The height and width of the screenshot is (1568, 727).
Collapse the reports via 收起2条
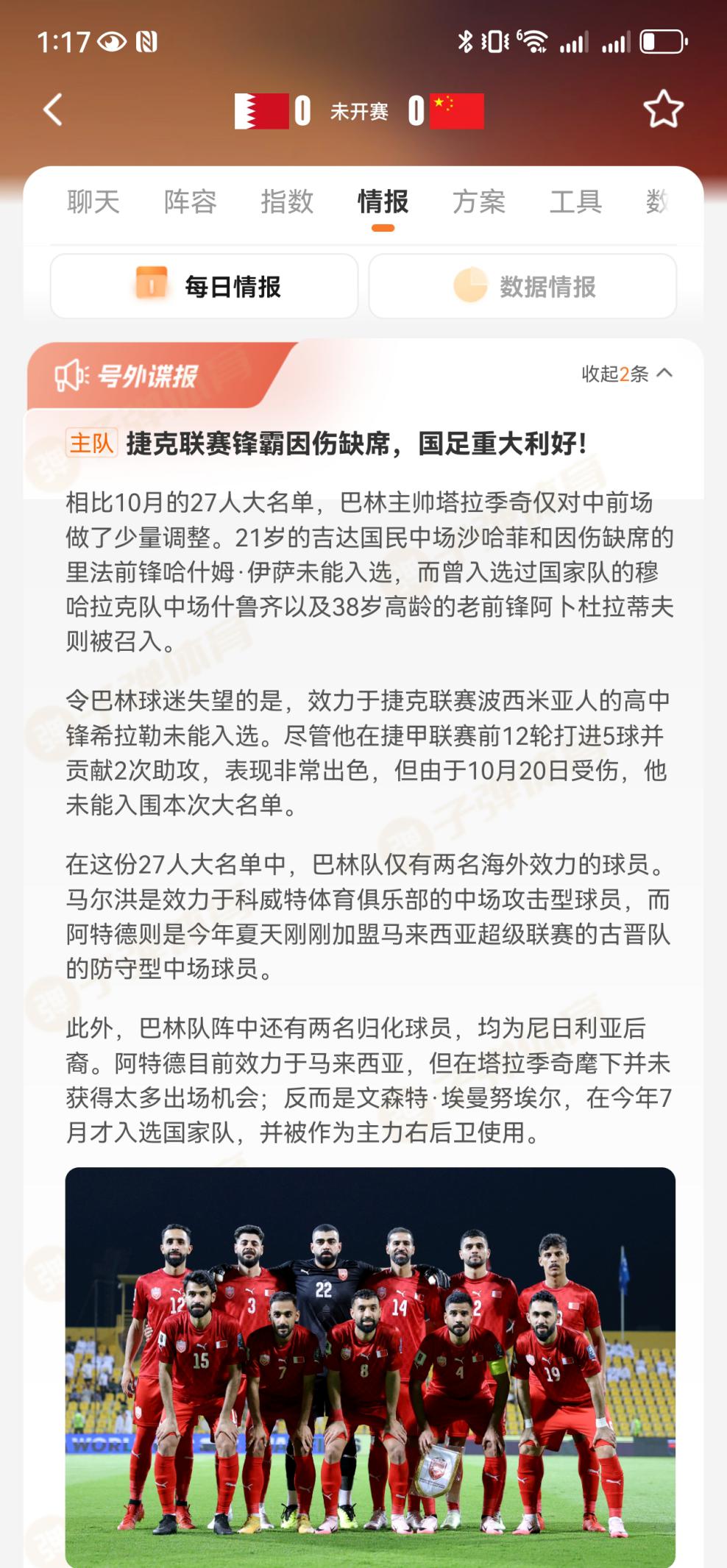pos(626,374)
